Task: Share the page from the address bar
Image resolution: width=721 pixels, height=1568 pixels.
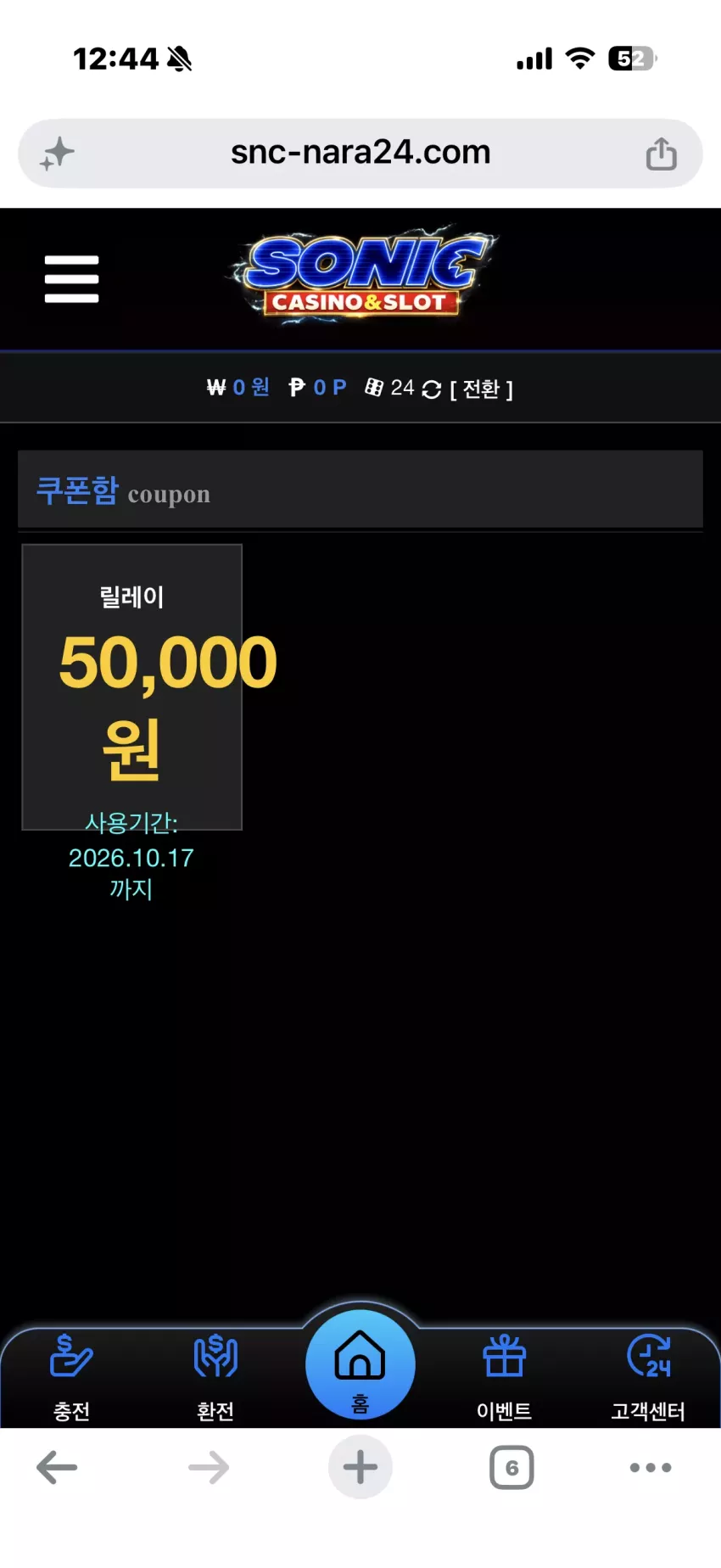Action: 662,154
